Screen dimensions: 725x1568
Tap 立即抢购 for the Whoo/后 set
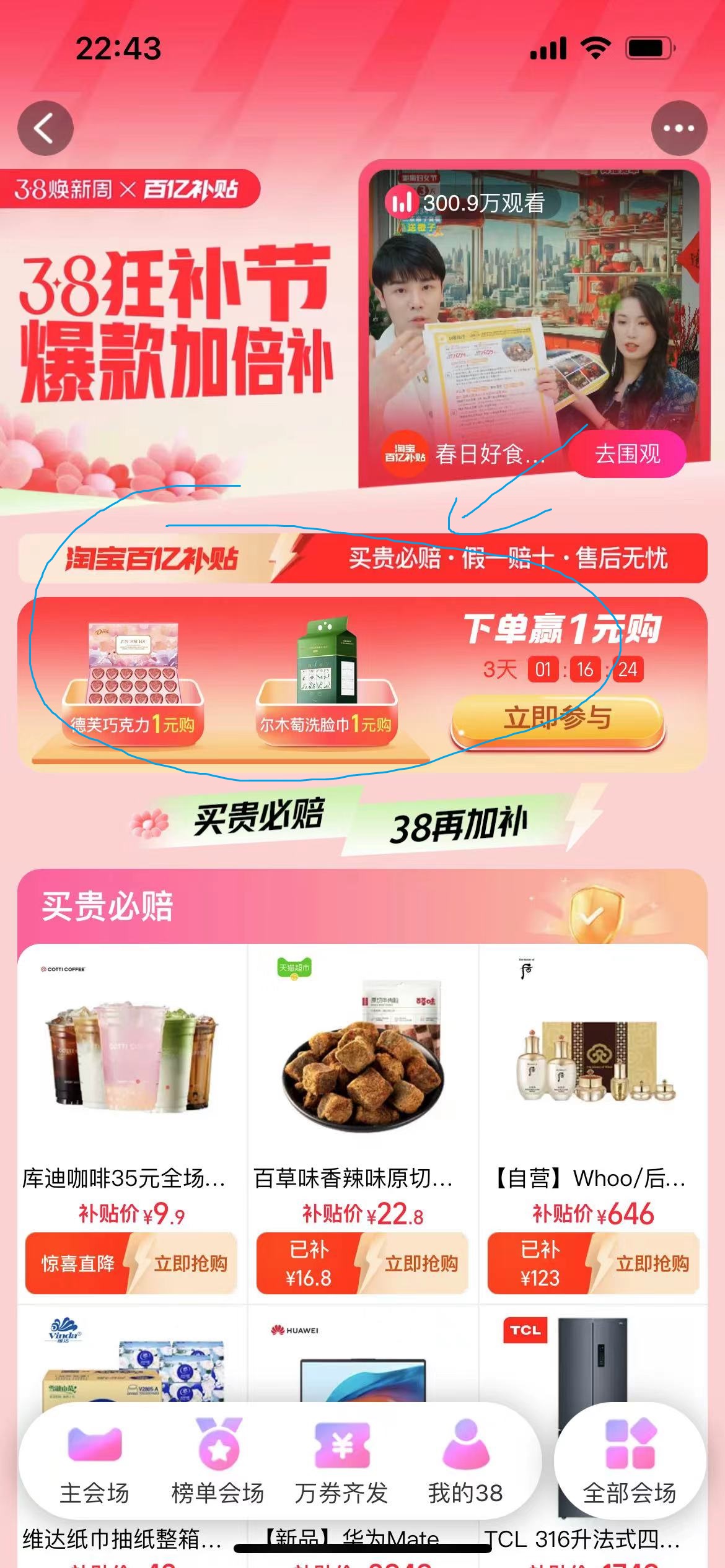652,1263
